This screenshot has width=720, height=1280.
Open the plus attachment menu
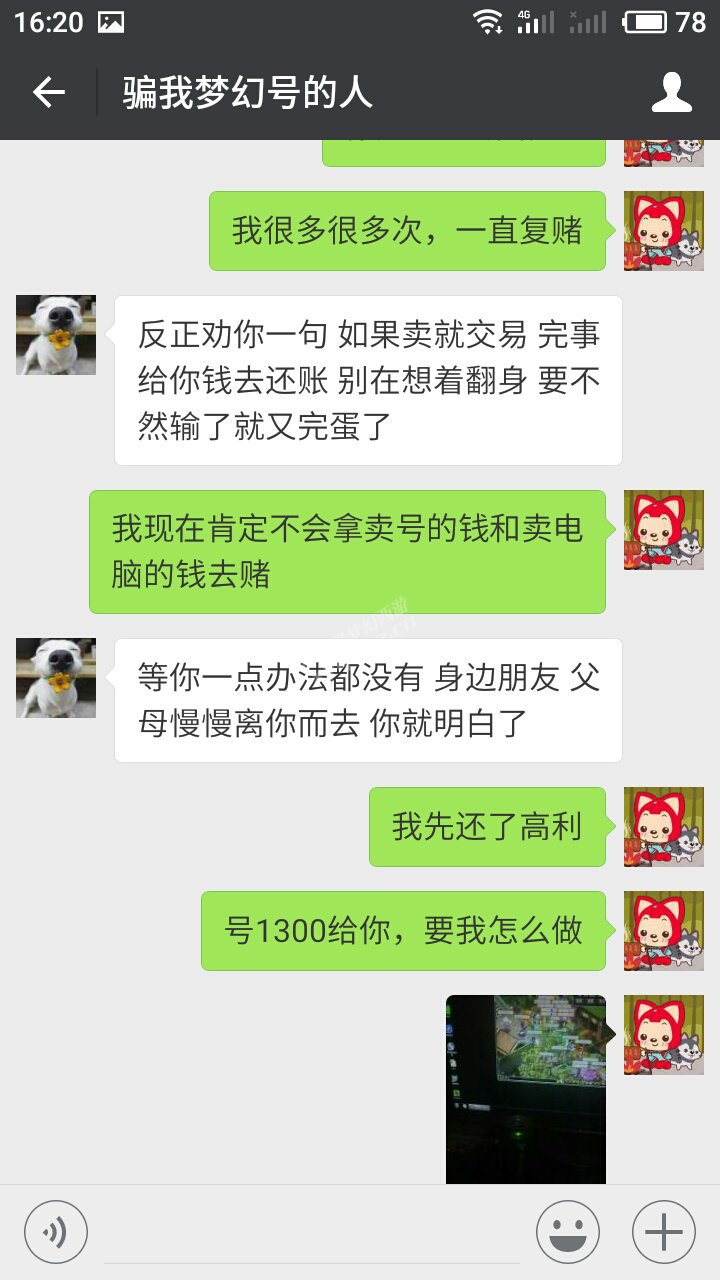click(664, 1232)
